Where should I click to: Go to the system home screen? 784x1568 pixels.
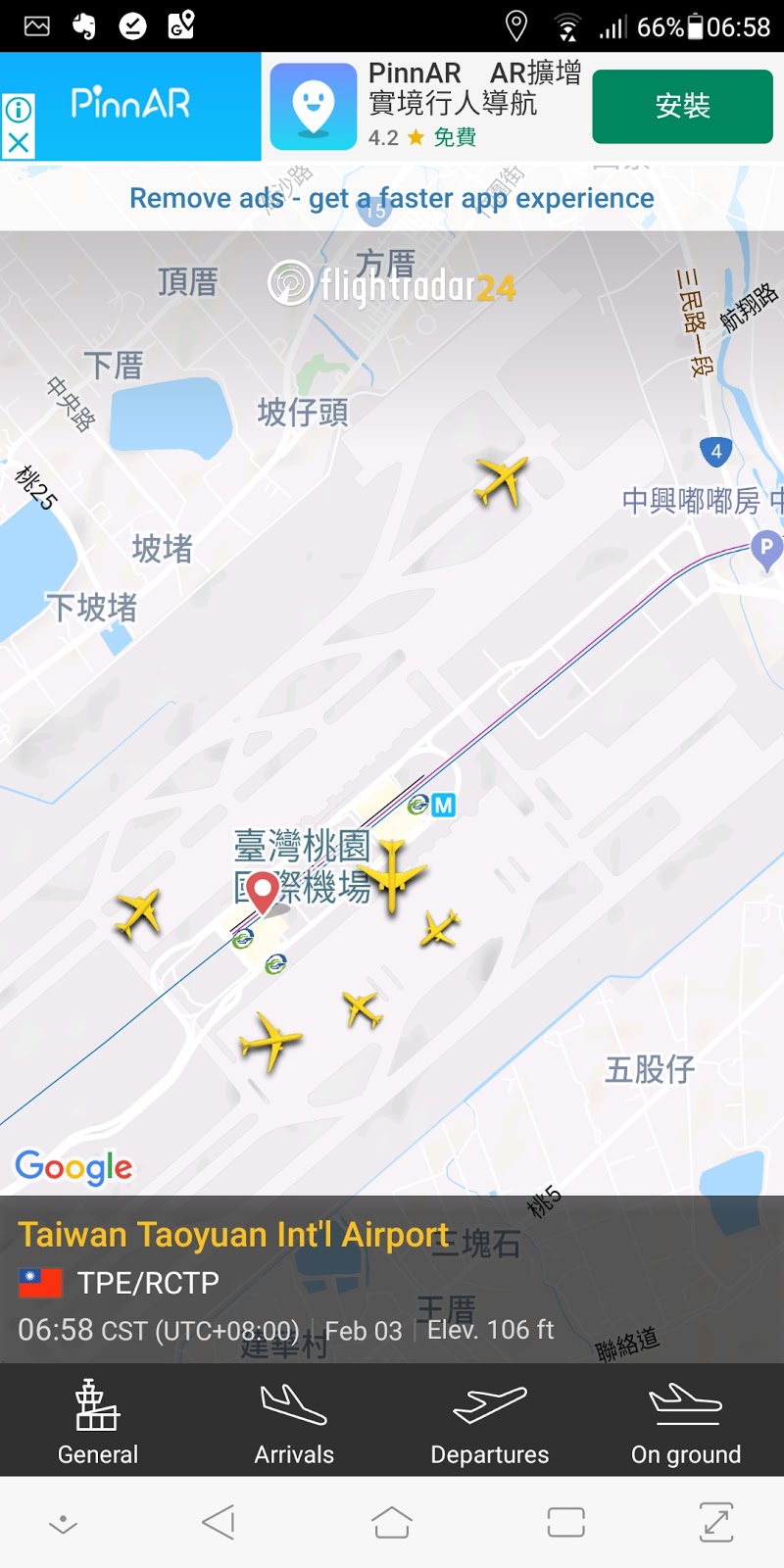point(392,1522)
